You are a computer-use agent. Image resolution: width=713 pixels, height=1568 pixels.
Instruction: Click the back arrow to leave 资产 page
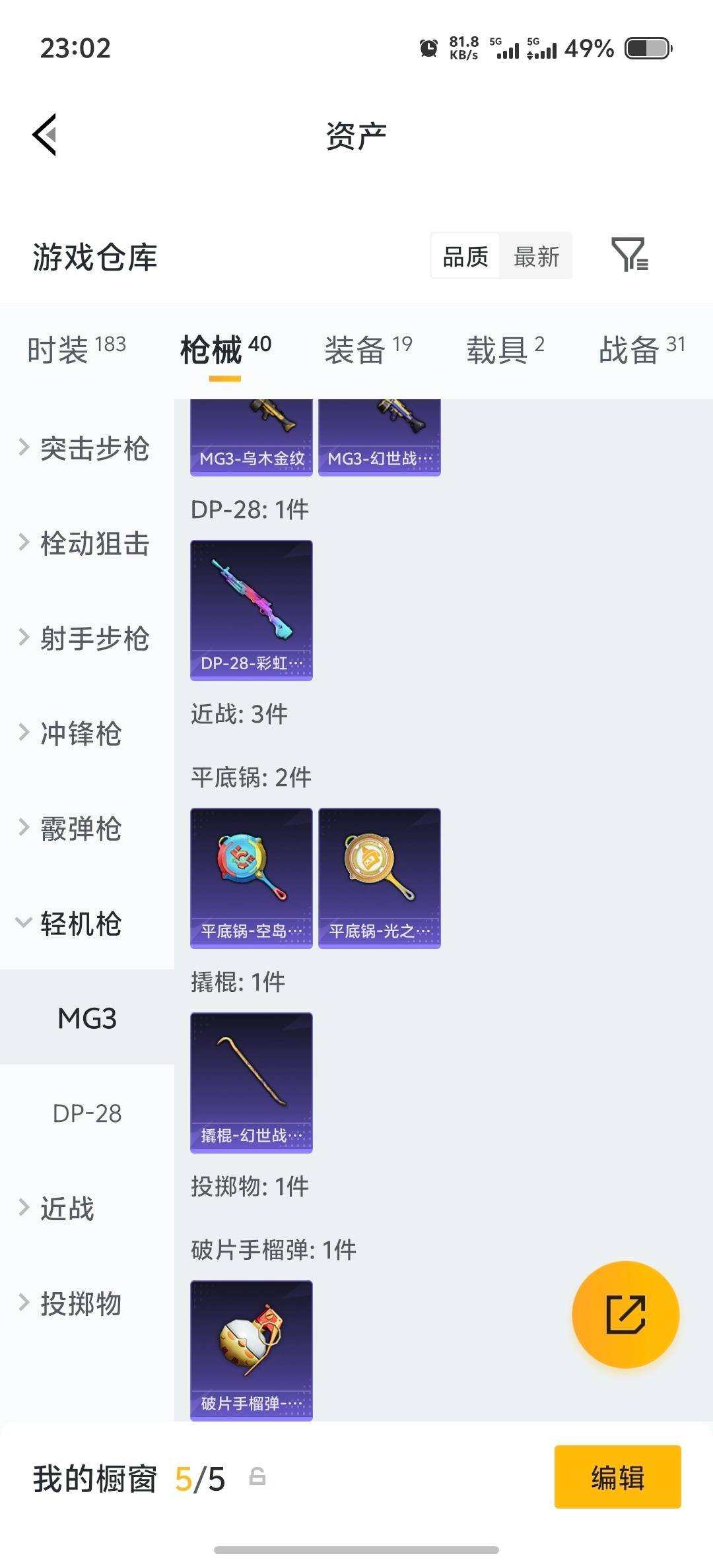[44, 135]
